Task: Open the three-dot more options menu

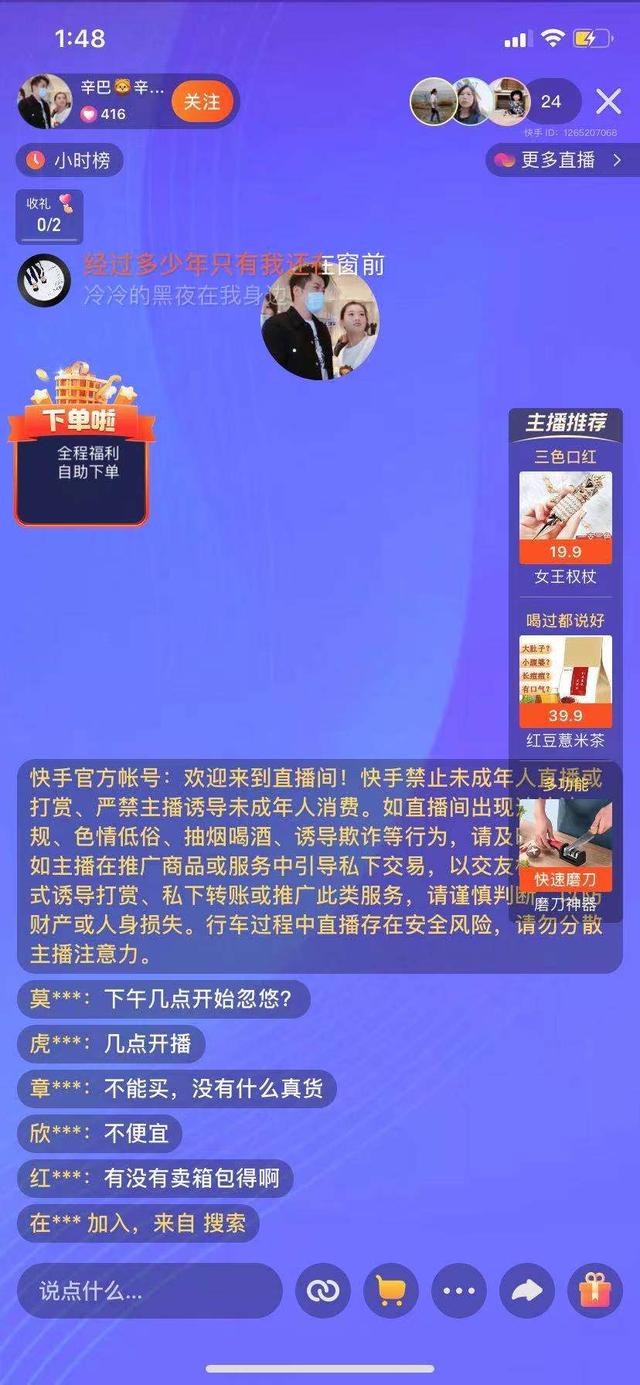Action: click(x=459, y=1290)
